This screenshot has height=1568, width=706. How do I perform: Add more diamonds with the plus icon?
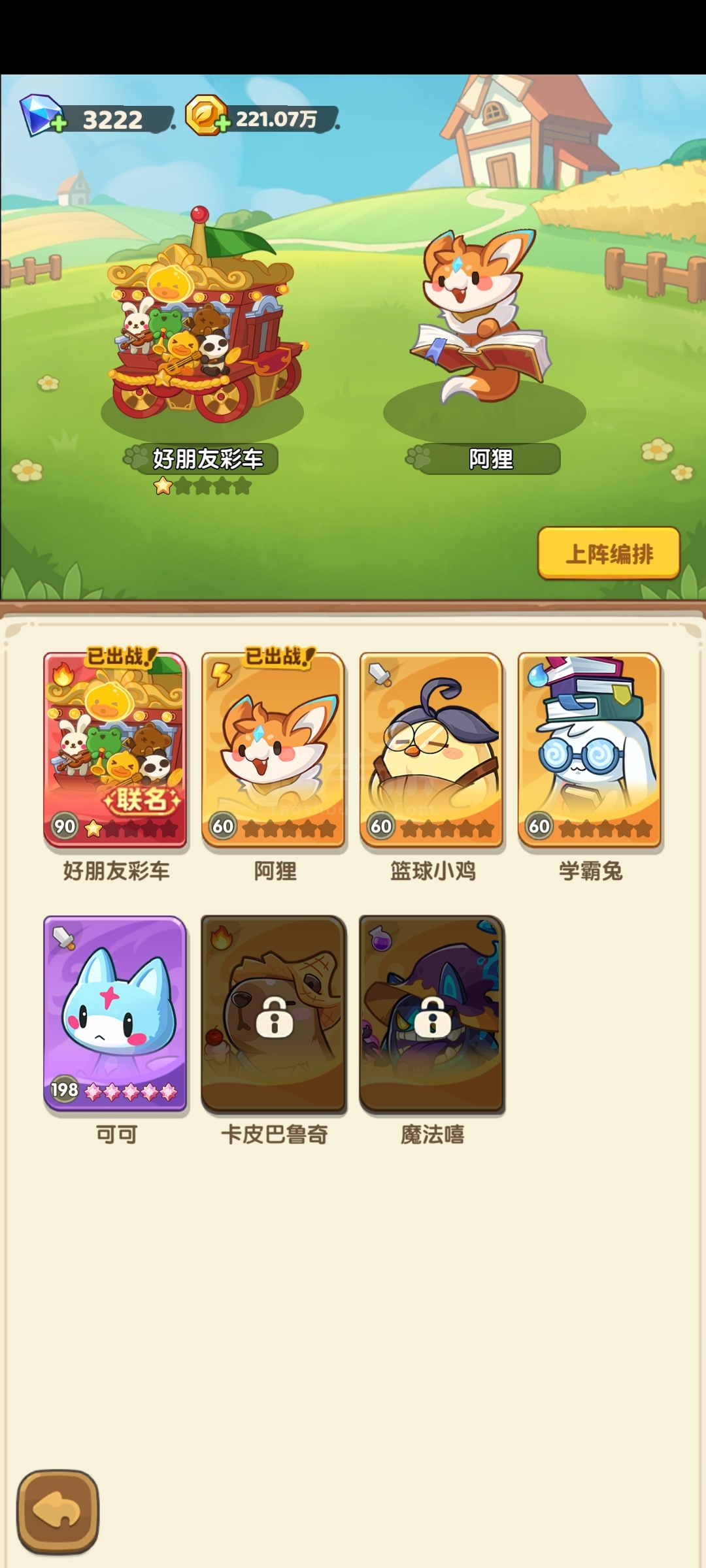pos(58,124)
